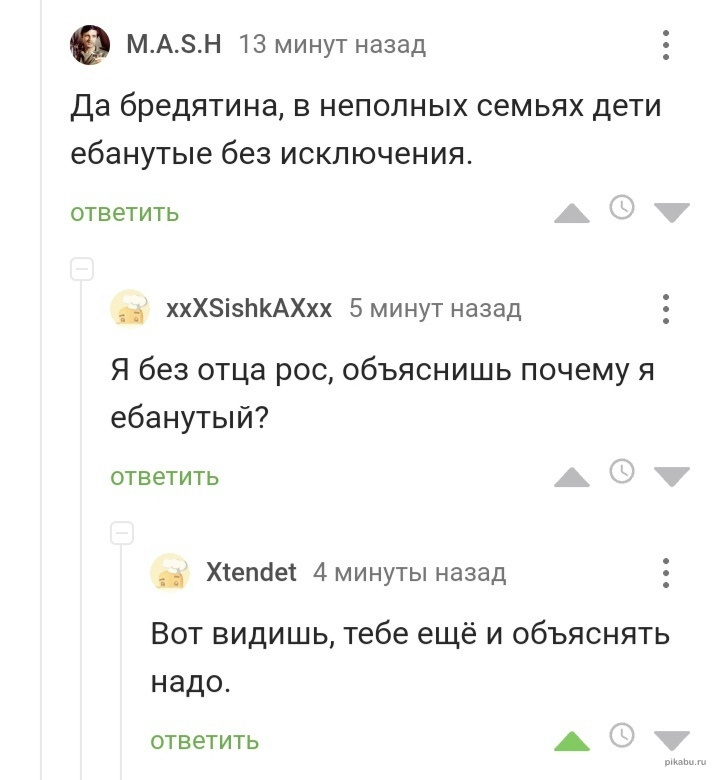Collapse the thread under M.A.S.H's comment
This screenshot has width=720, height=780.
(x=82, y=268)
